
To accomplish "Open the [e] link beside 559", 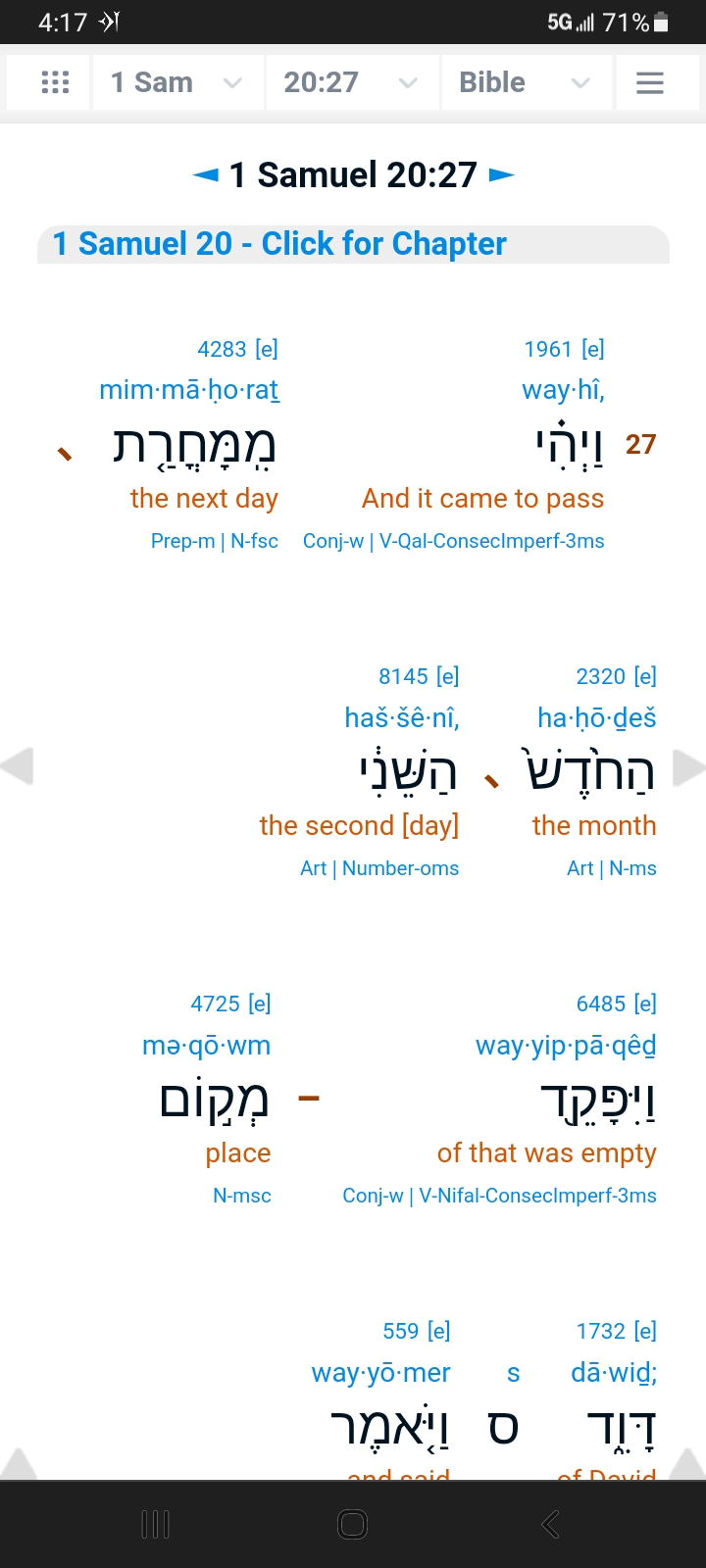I will pyautogui.click(x=439, y=1331).
